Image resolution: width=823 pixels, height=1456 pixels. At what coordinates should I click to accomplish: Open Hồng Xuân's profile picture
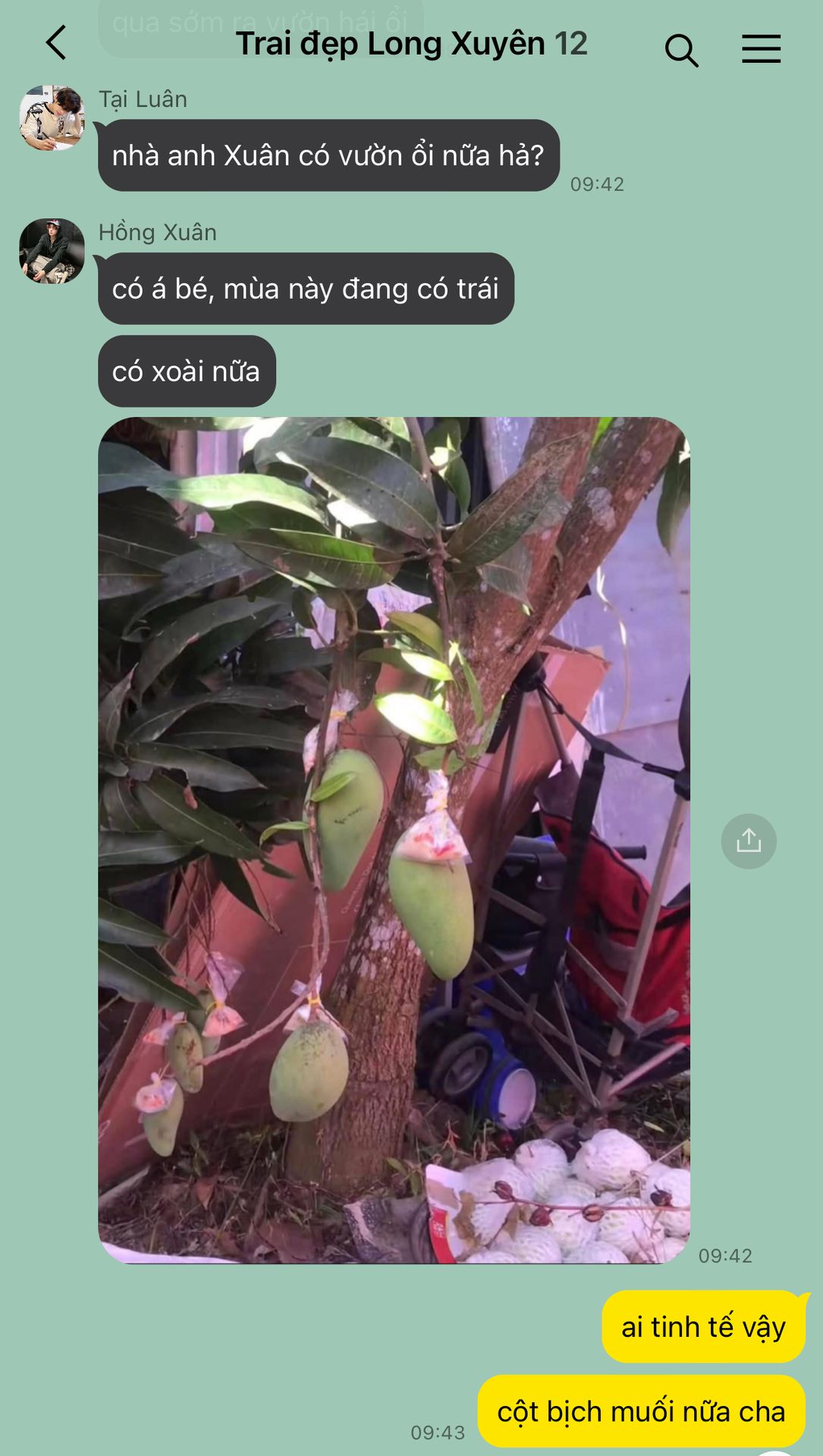[52, 251]
